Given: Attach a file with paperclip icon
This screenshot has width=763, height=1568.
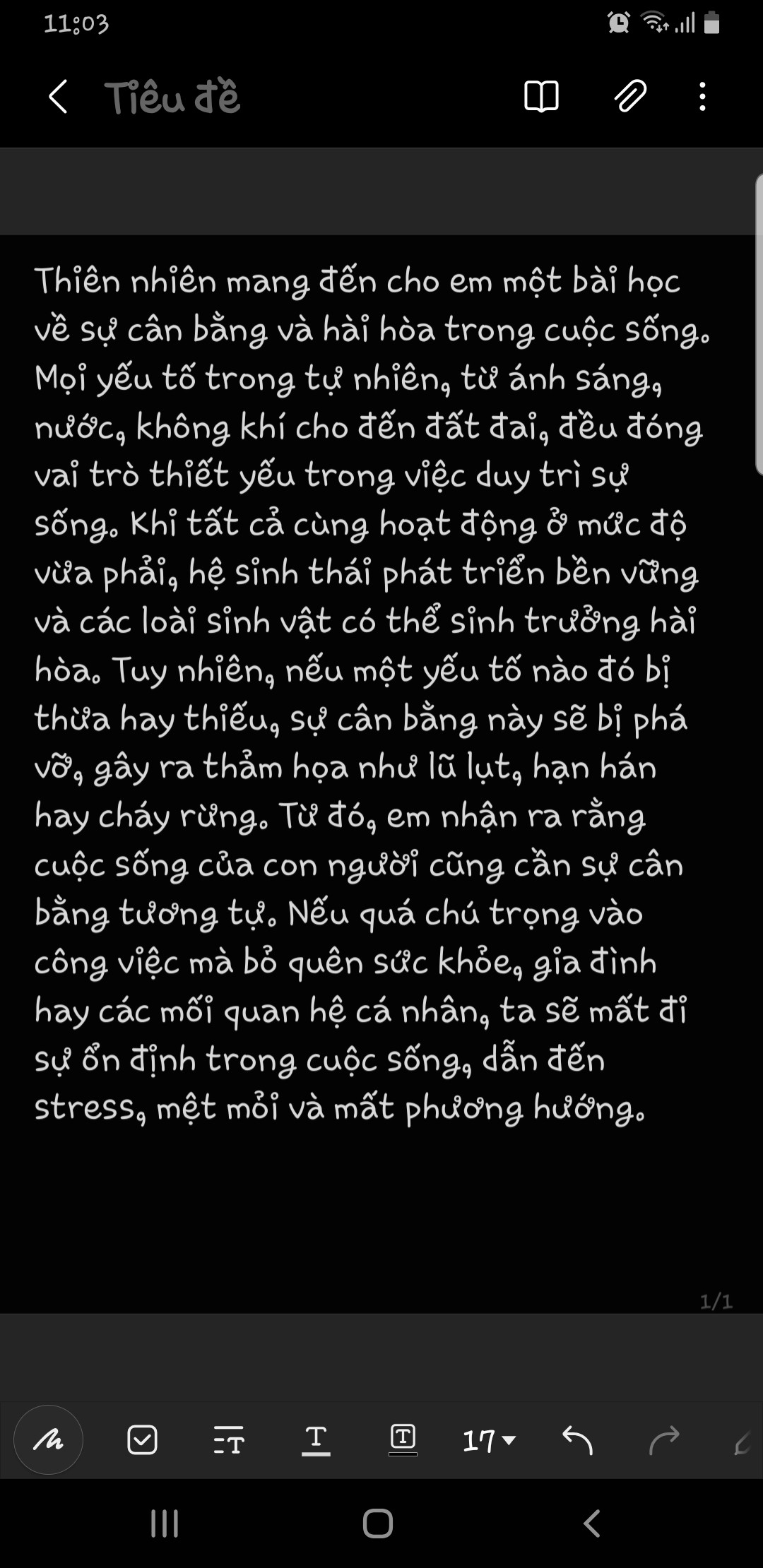Looking at the screenshot, I should coord(630,97).
